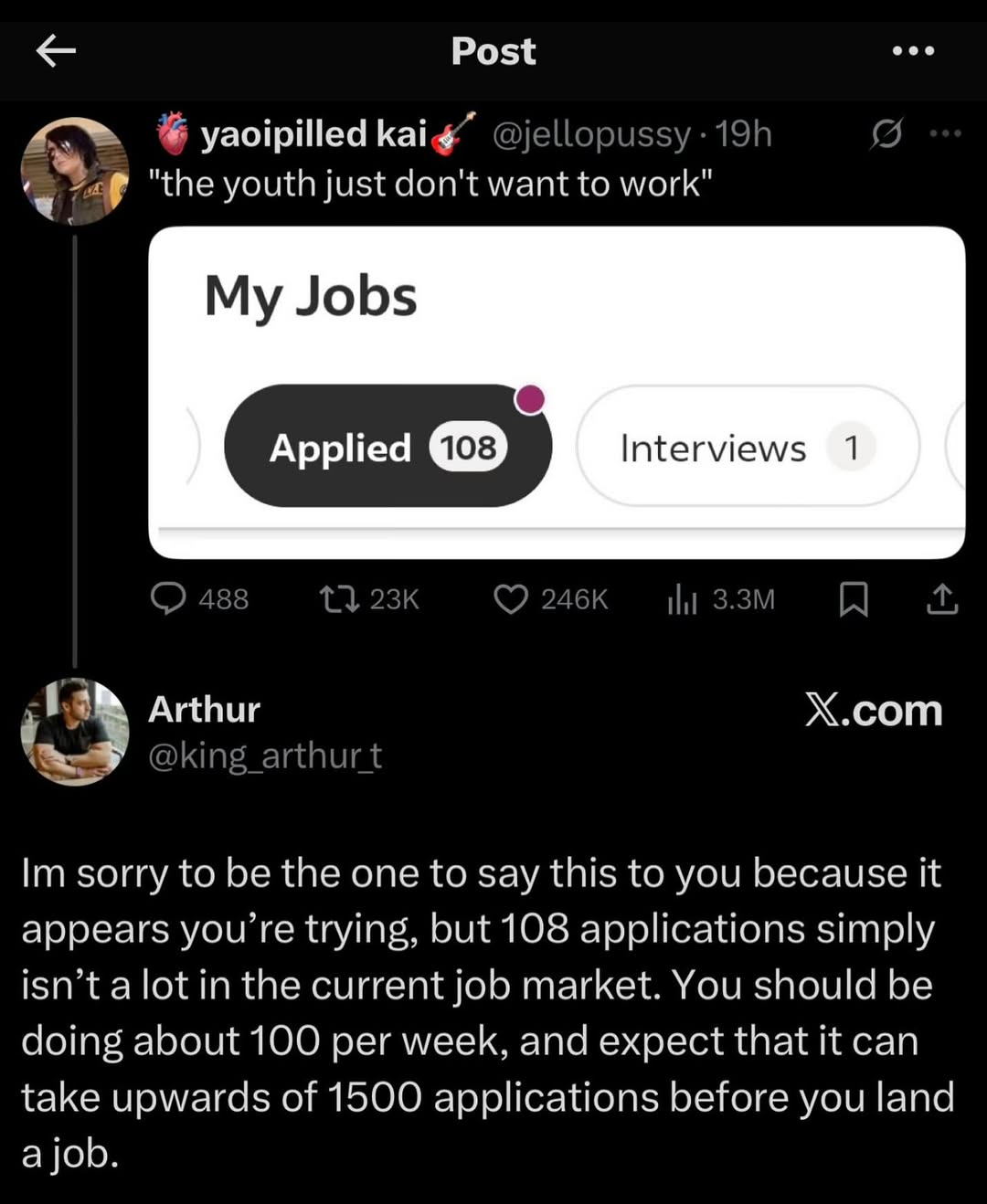
Task: Reply to kai's post via the comment icon
Action: (x=168, y=599)
